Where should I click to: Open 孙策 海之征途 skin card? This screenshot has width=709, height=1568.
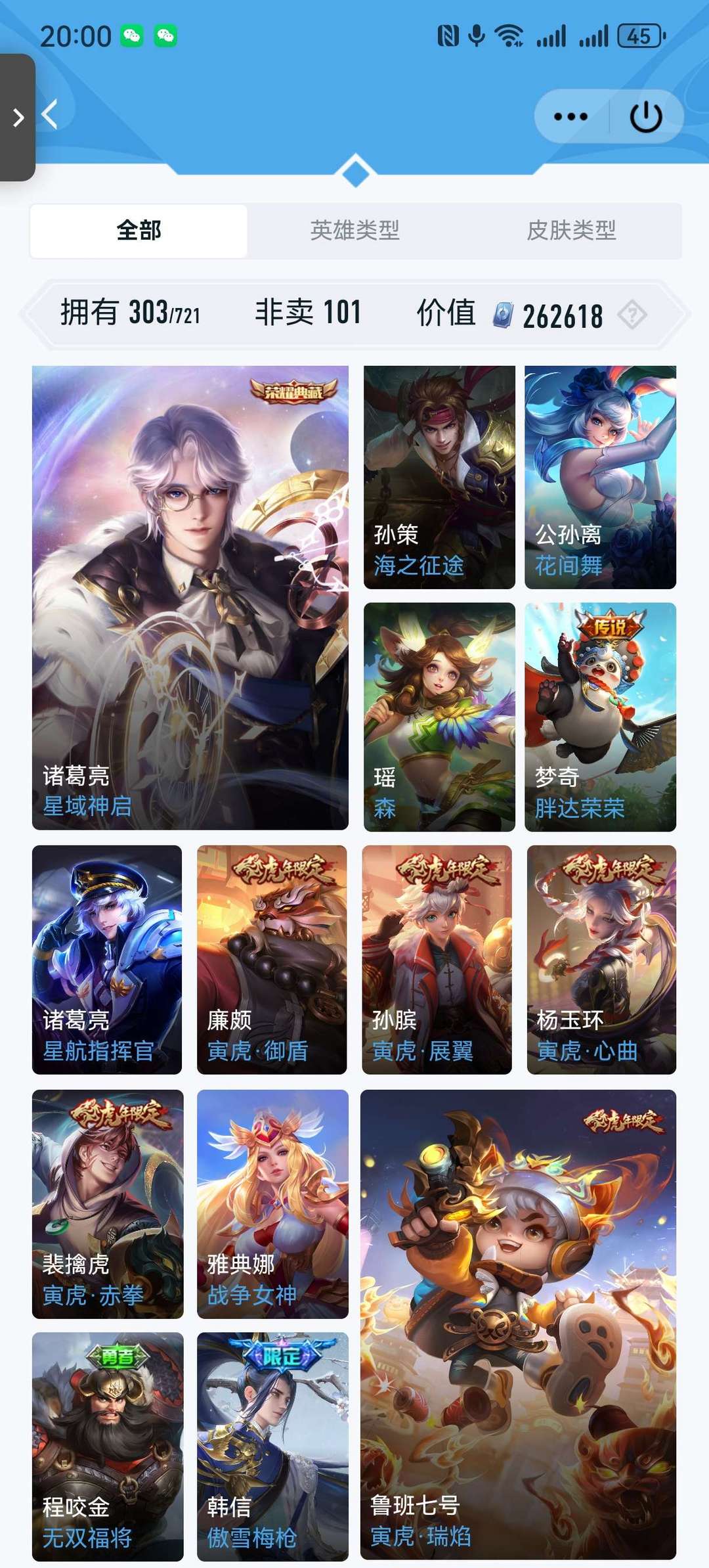439,478
